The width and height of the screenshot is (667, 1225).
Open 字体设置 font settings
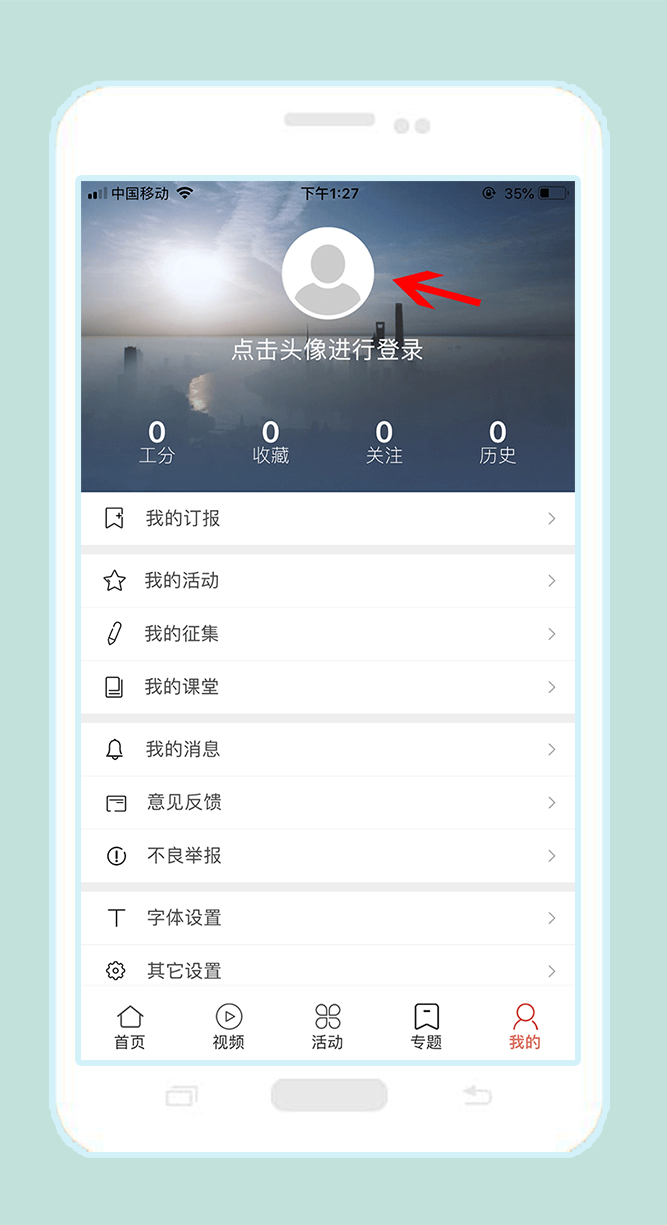[327, 918]
